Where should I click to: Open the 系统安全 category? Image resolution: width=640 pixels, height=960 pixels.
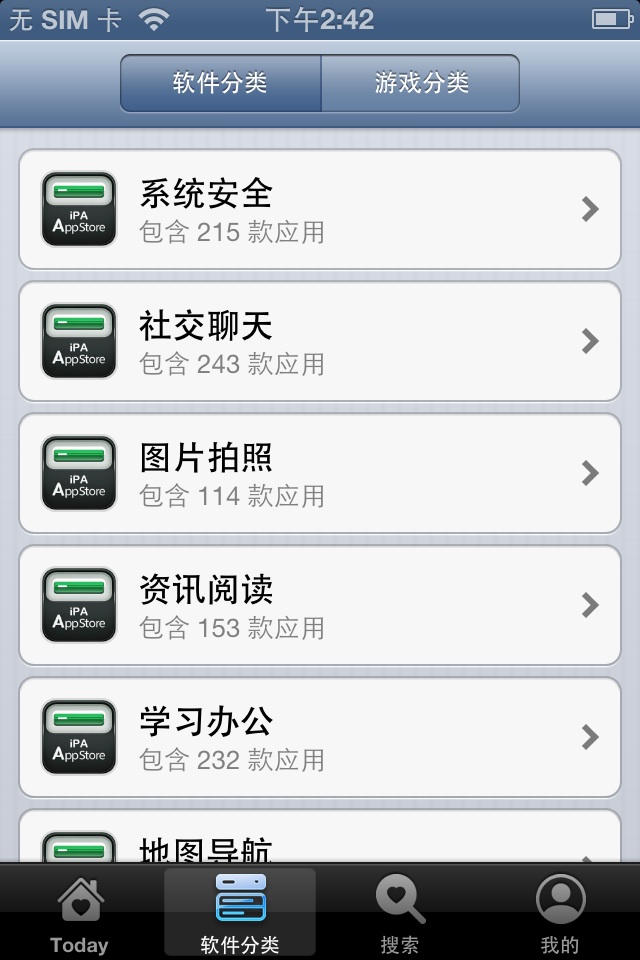tap(320, 209)
